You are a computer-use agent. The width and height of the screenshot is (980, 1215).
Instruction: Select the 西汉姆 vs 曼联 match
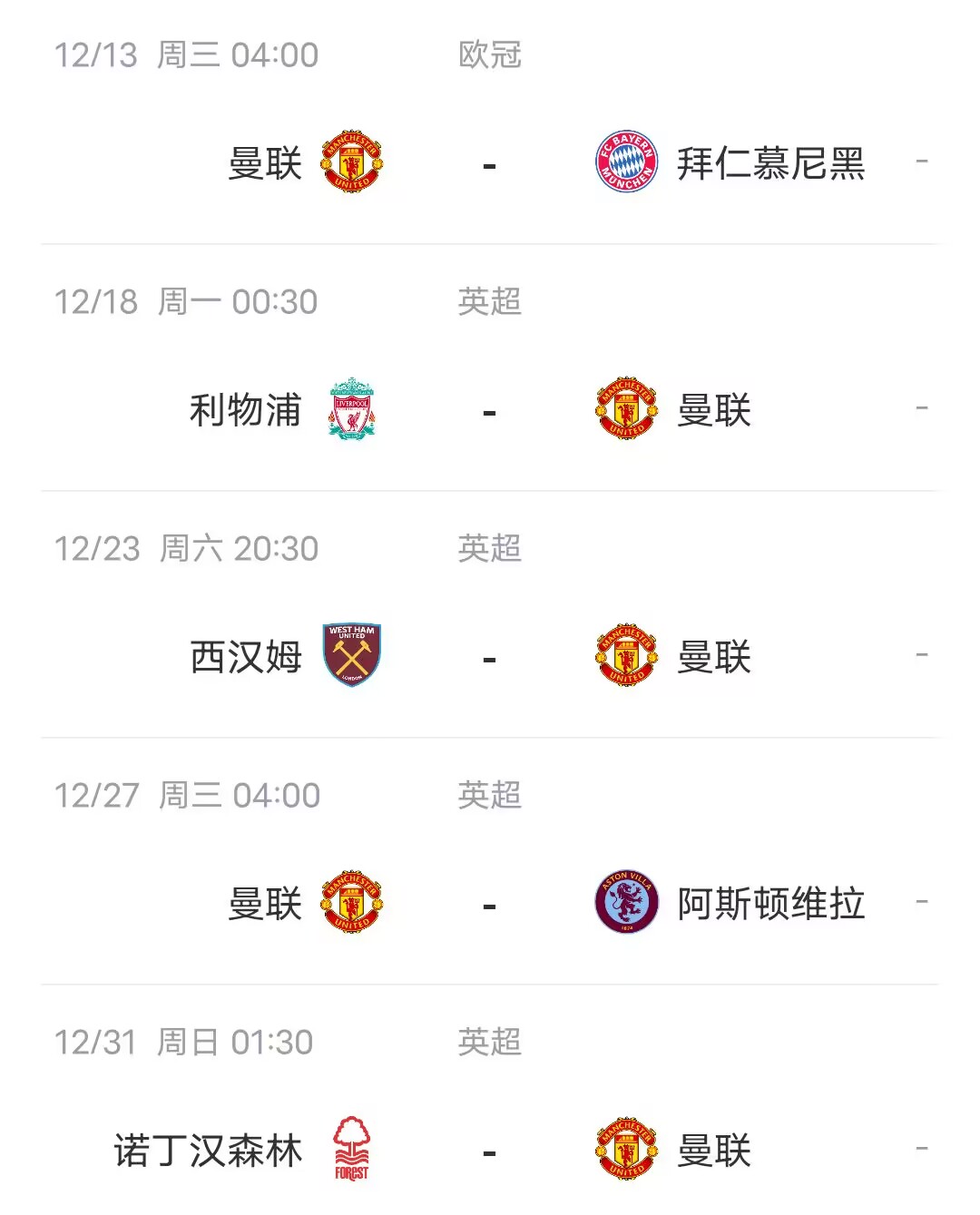coord(490,658)
